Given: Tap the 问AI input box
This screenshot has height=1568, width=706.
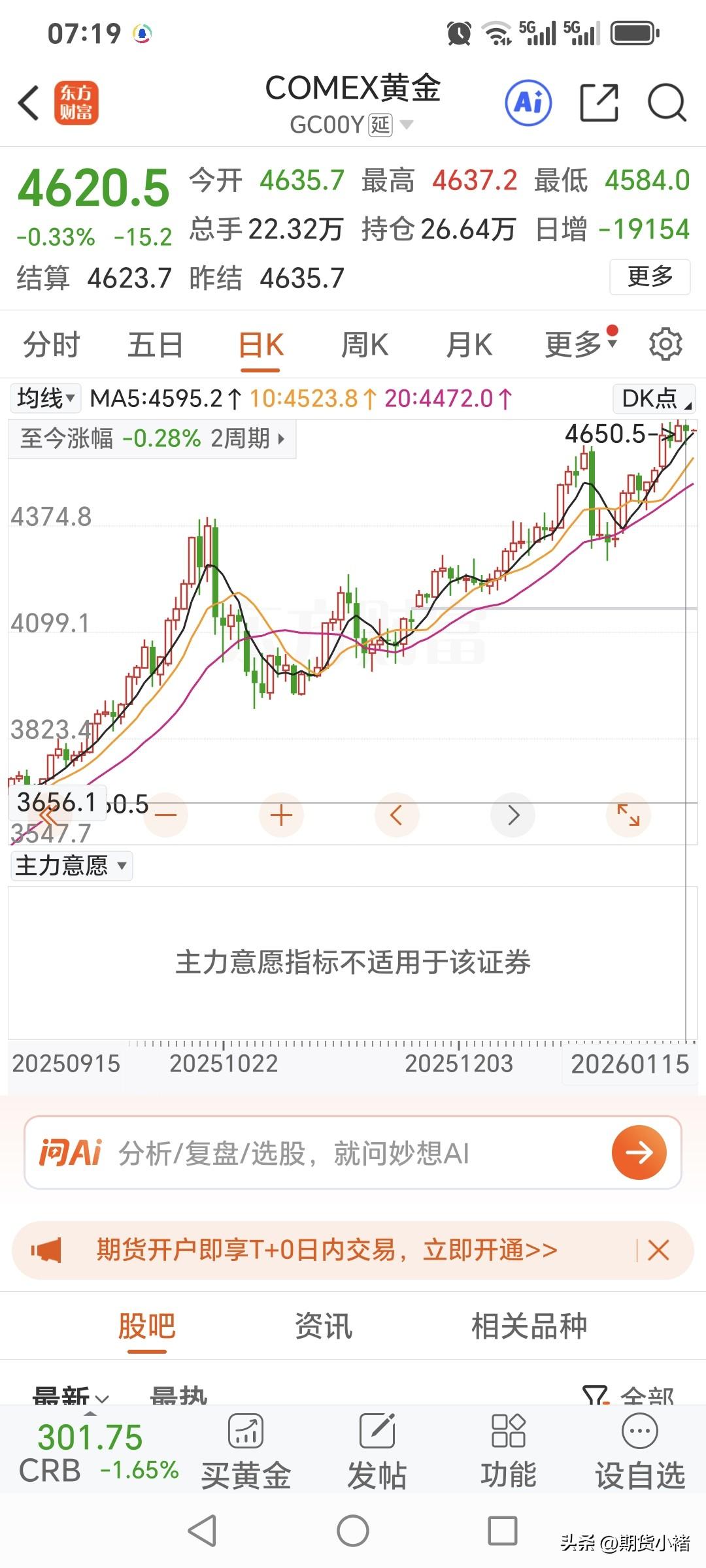Looking at the screenshot, I should coord(353,1152).
